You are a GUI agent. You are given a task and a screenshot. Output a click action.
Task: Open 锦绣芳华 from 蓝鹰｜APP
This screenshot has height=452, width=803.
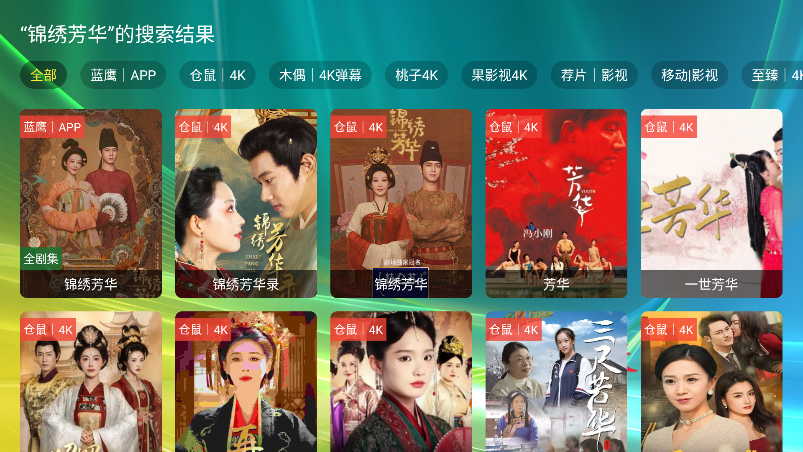91,203
